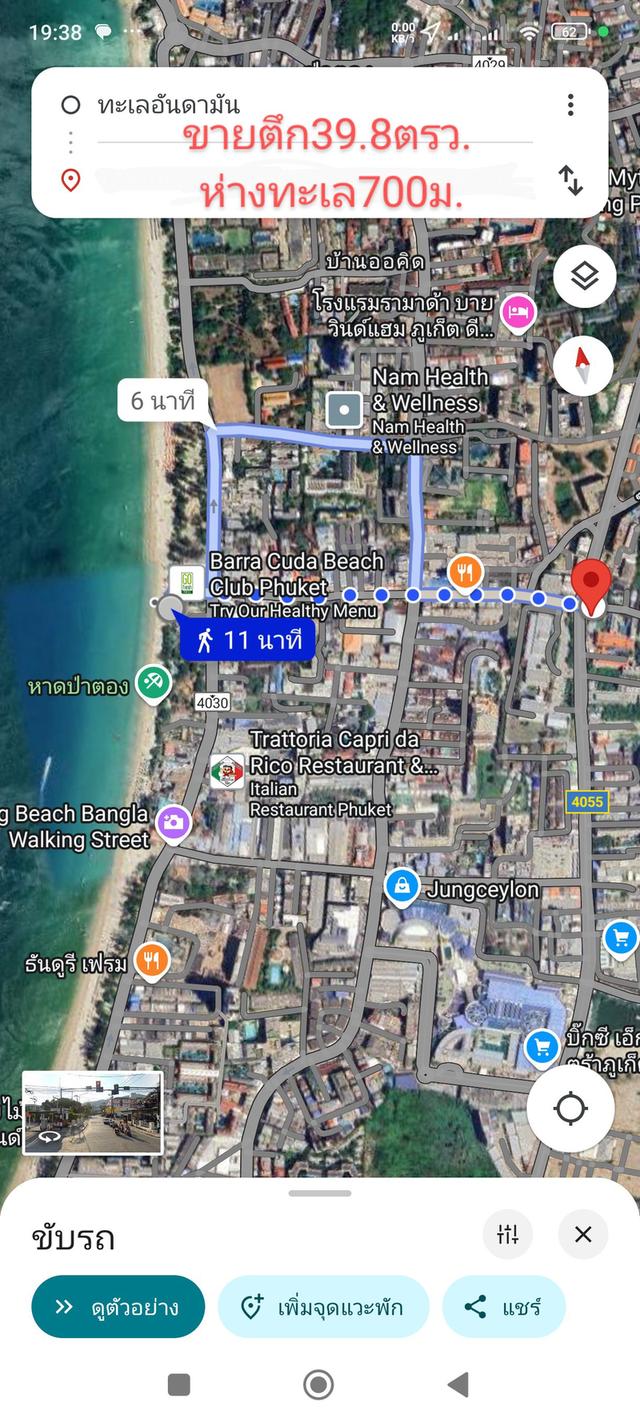Start the ดูตัวอย่าง route preview
The image size is (640, 1422).
(118, 1307)
